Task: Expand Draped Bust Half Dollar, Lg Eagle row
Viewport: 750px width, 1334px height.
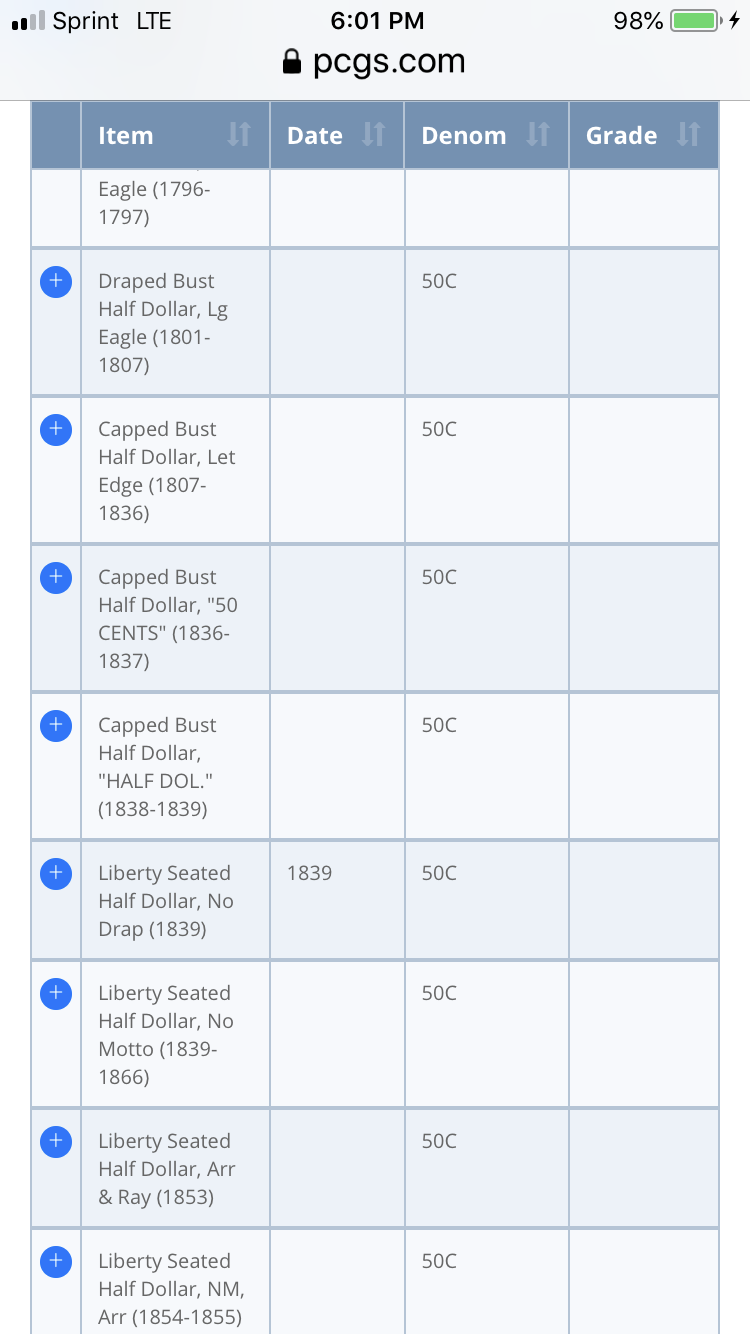Action: click(56, 281)
